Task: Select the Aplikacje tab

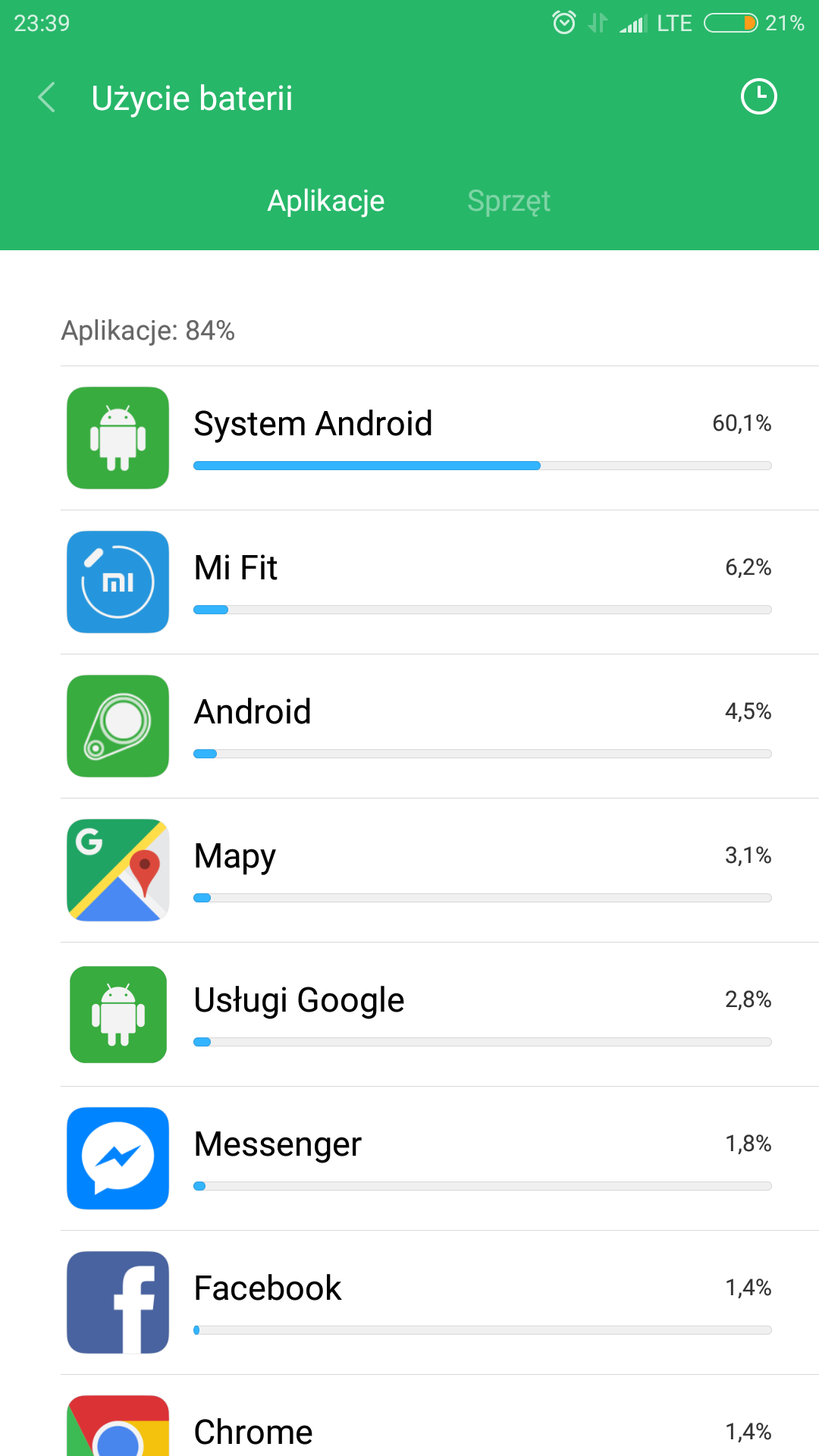Action: [x=326, y=201]
